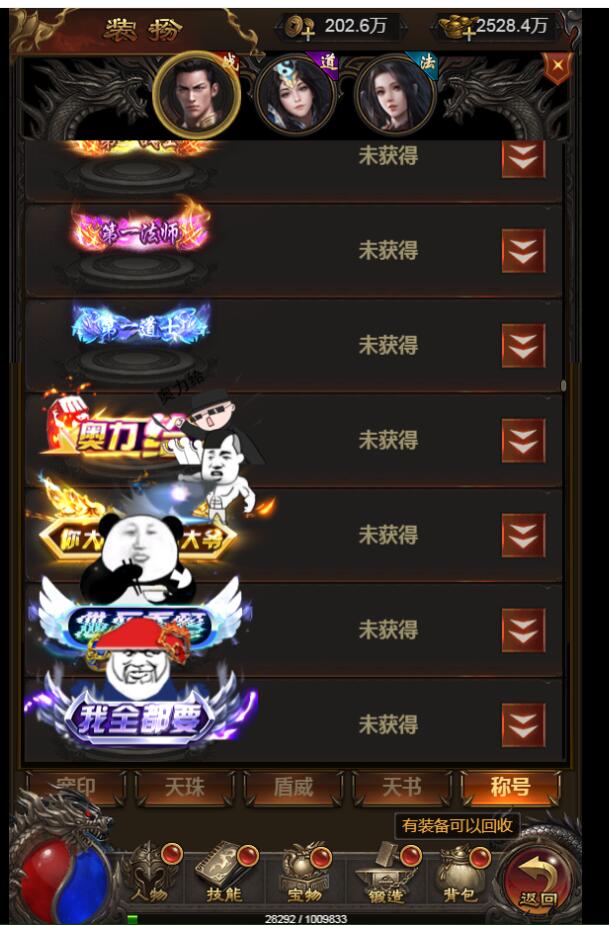Screen dimensions: 609x925
Task: Expand the 第一法师 title row
Action: 523,251
